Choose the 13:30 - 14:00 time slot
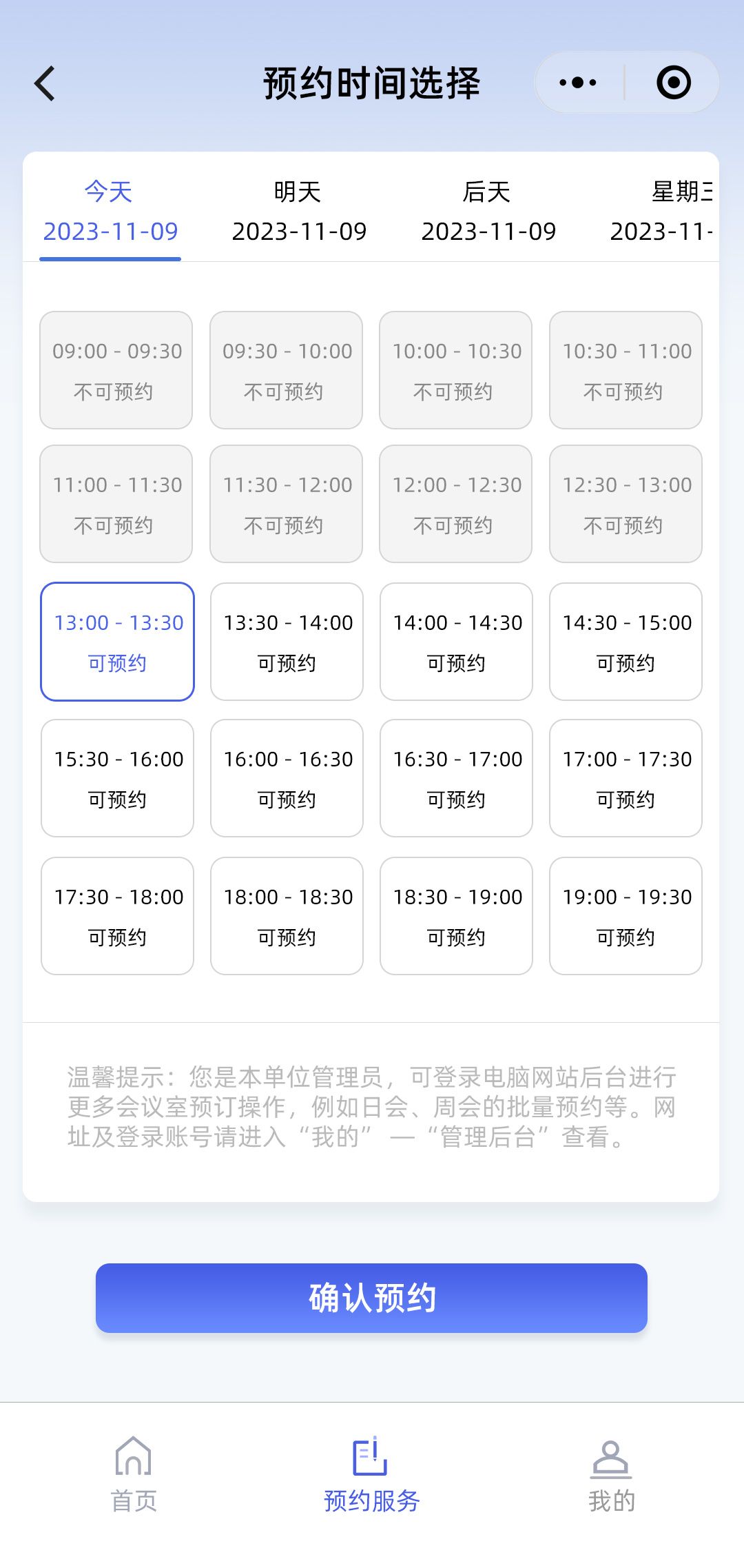Screen dimensions: 744x1568 pyautogui.click(x=287, y=642)
